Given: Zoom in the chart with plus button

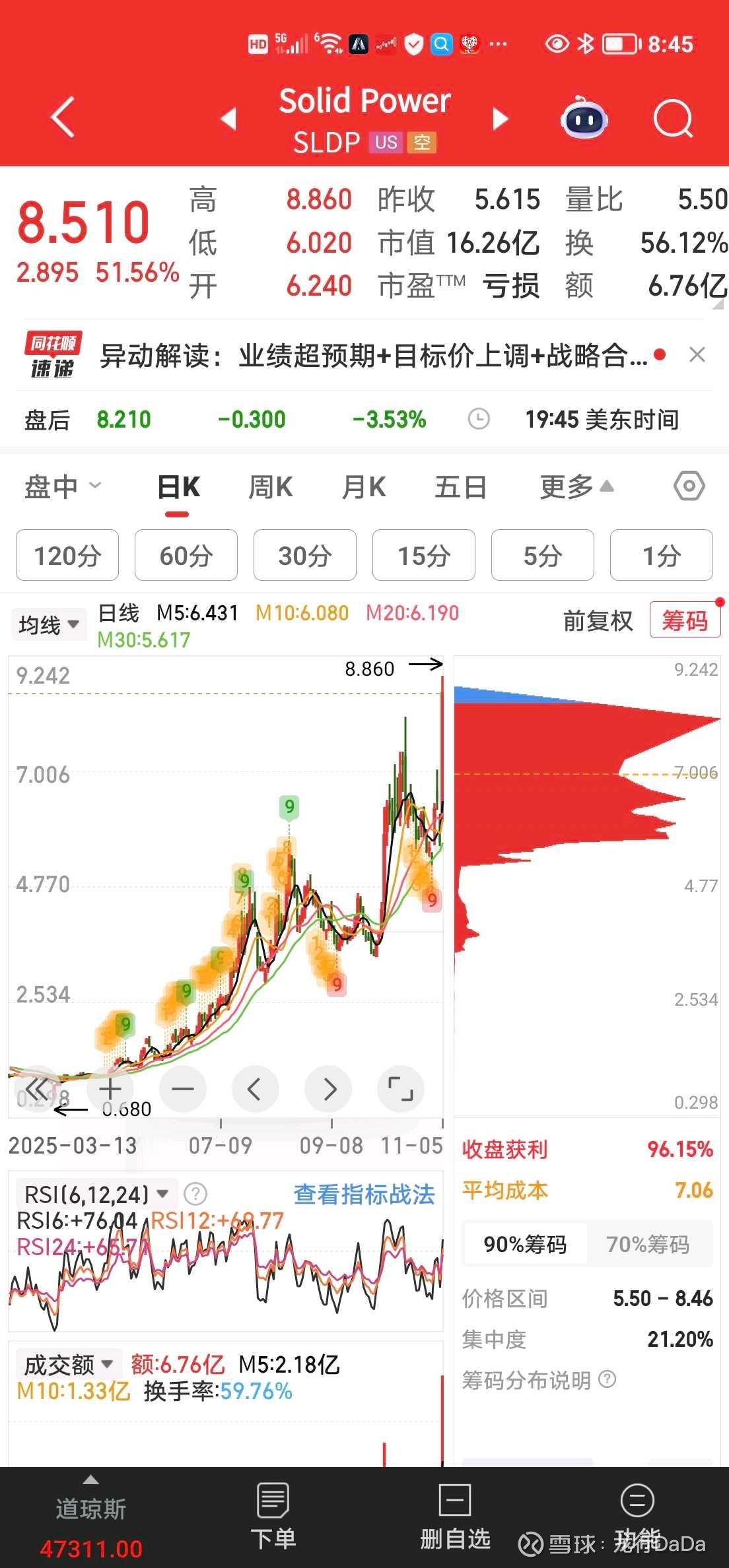Looking at the screenshot, I should pyautogui.click(x=110, y=1089).
